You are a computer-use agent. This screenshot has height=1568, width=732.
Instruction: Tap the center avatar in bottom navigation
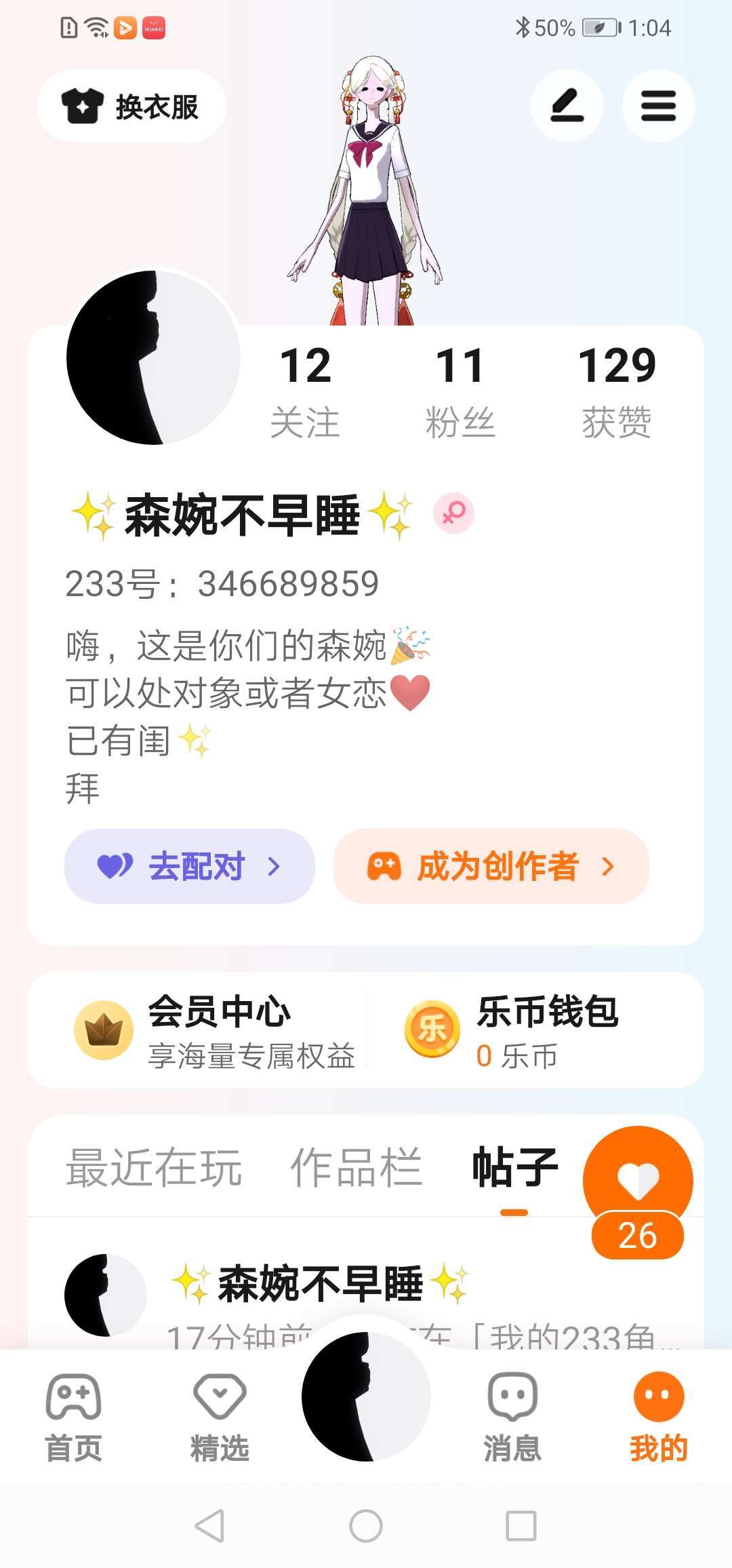[x=366, y=1396]
